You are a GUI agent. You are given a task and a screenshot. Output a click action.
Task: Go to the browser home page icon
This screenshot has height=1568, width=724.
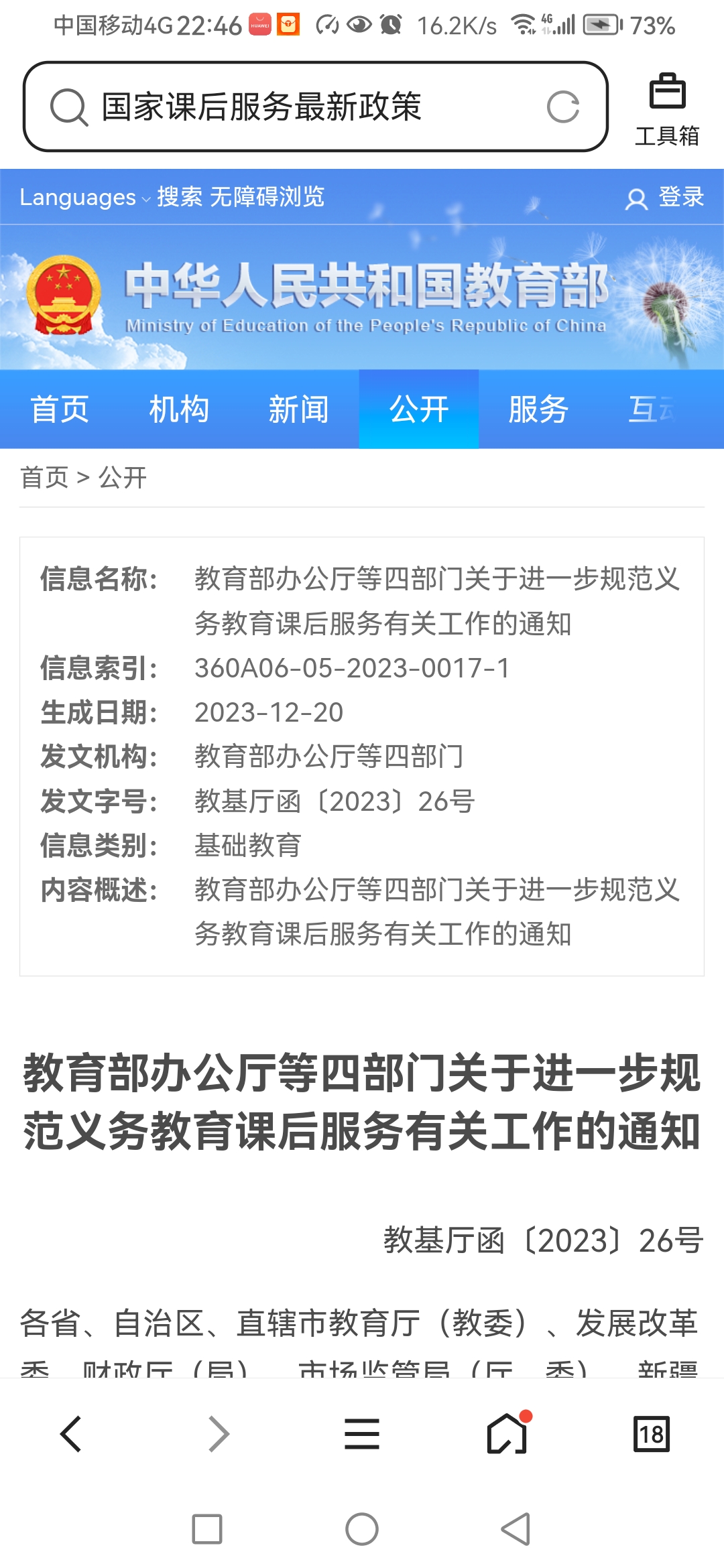click(x=507, y=1434)
